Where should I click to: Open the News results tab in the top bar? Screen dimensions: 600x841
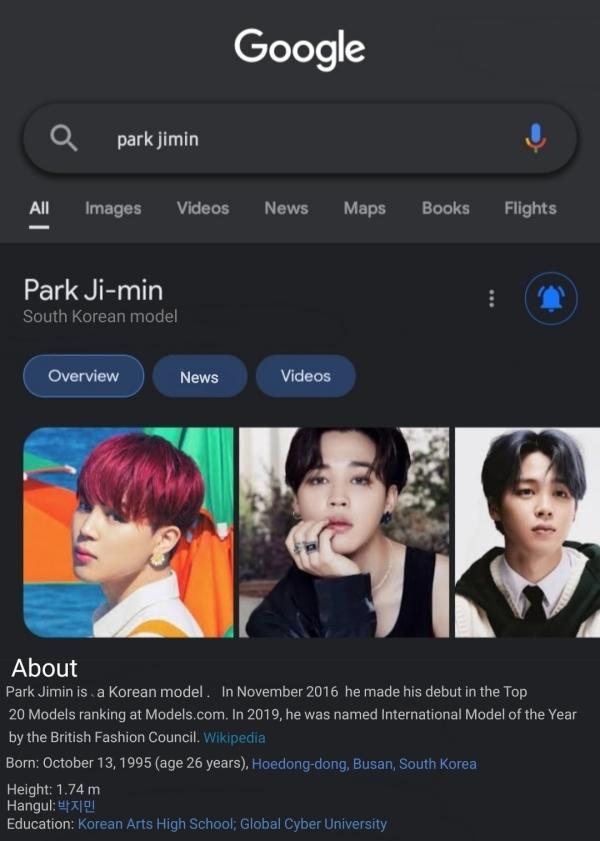coord(286,208)
